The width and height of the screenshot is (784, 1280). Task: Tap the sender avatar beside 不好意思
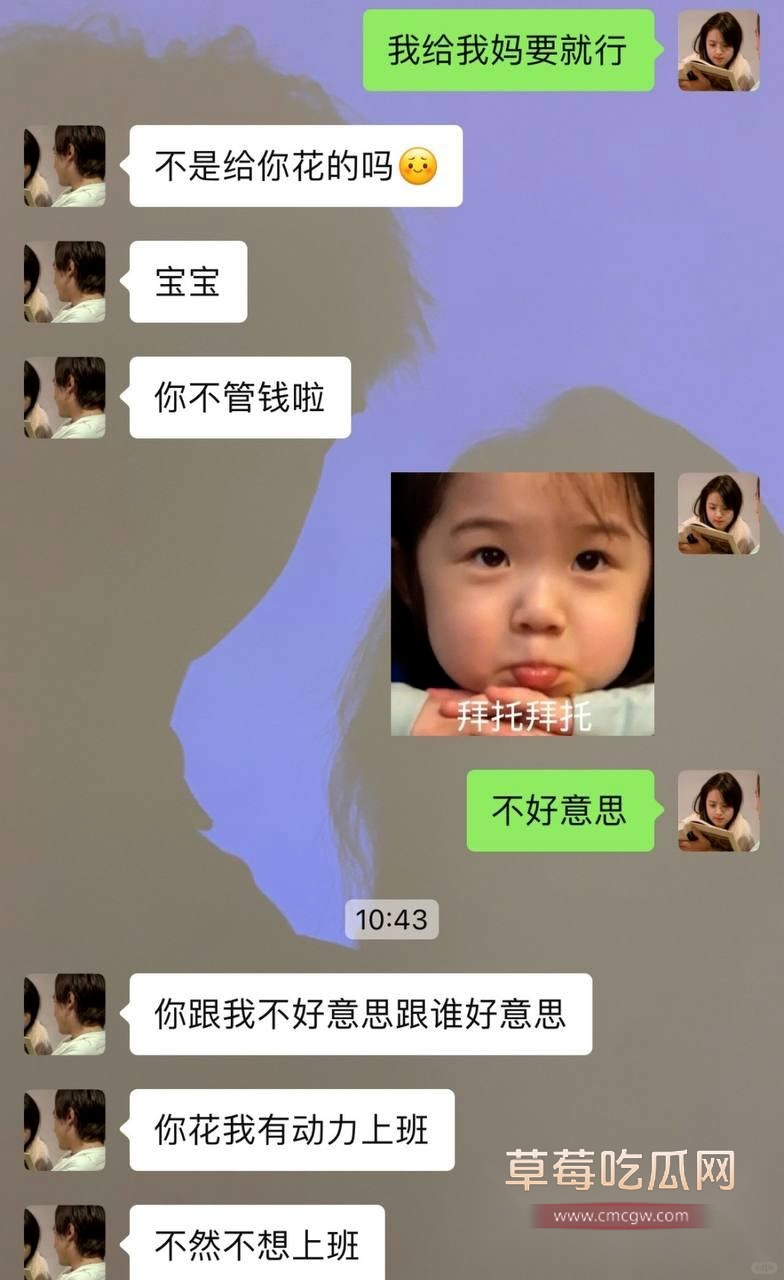(718, 810)
